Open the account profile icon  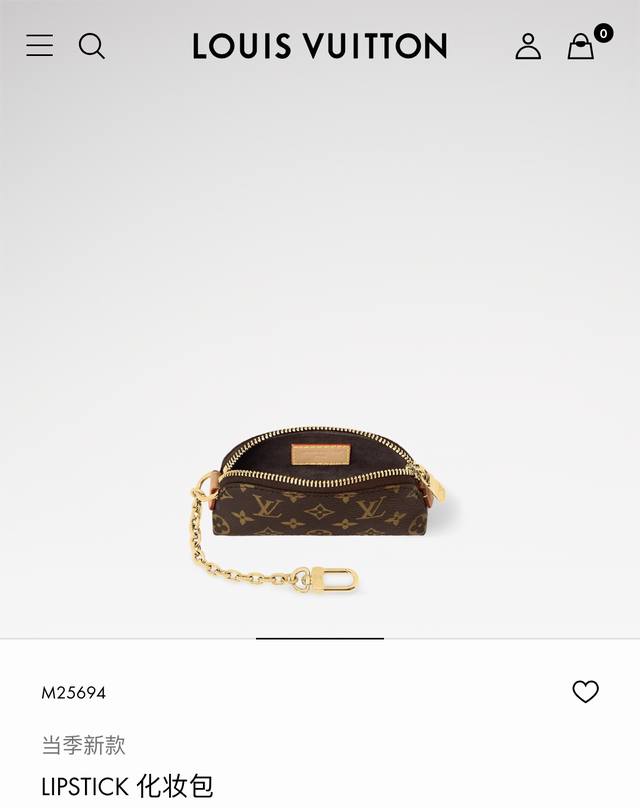(x=528, y=46)
